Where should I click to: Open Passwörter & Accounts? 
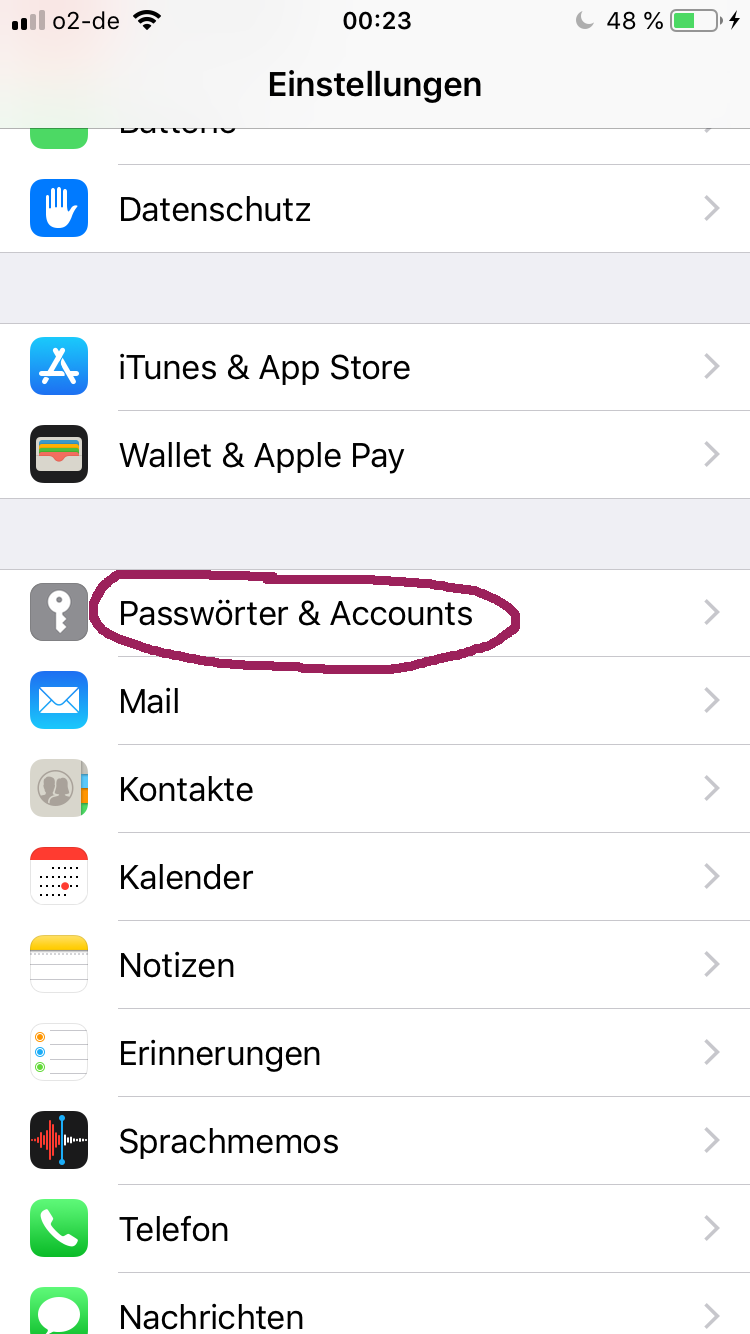click(x=375, y=613)
